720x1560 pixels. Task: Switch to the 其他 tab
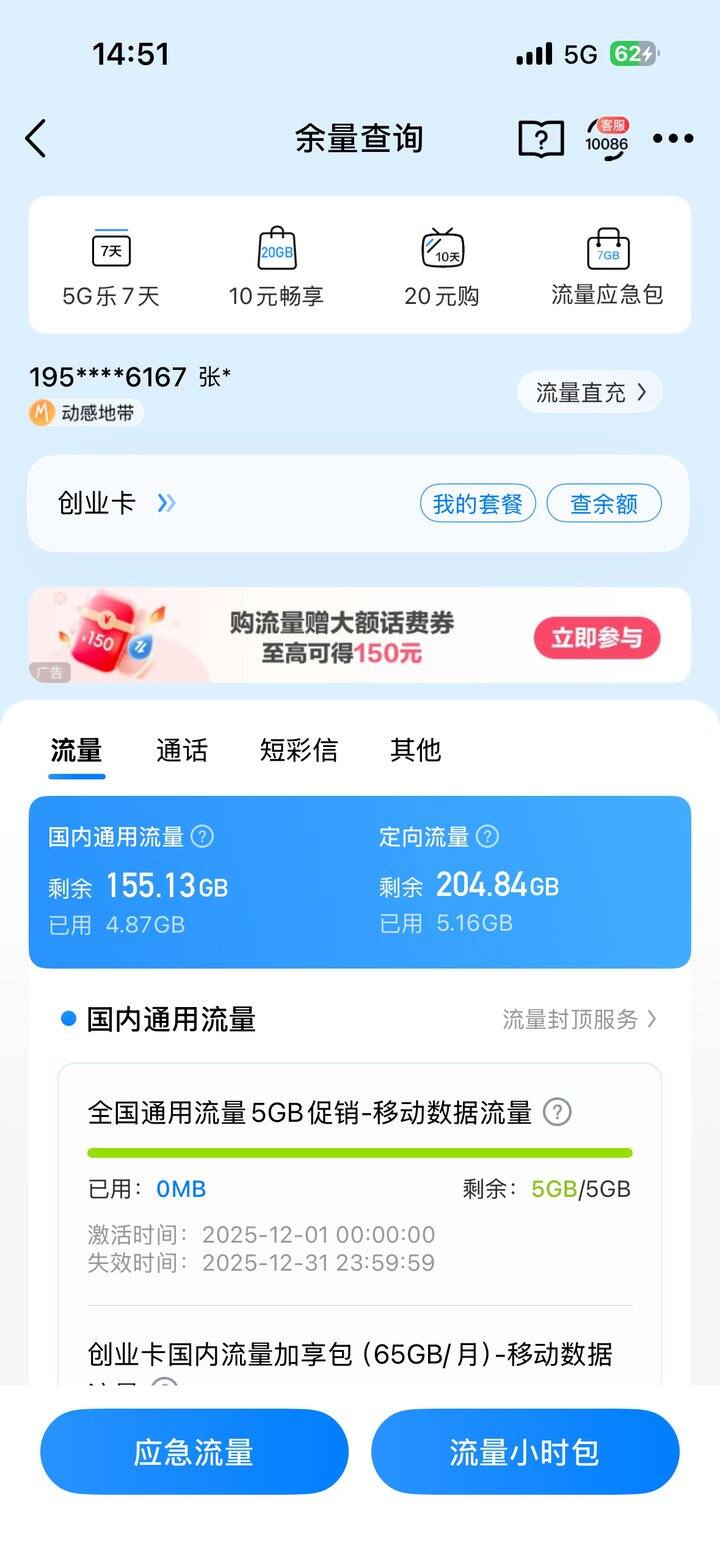pyautogui.click(x=415, y=750)
